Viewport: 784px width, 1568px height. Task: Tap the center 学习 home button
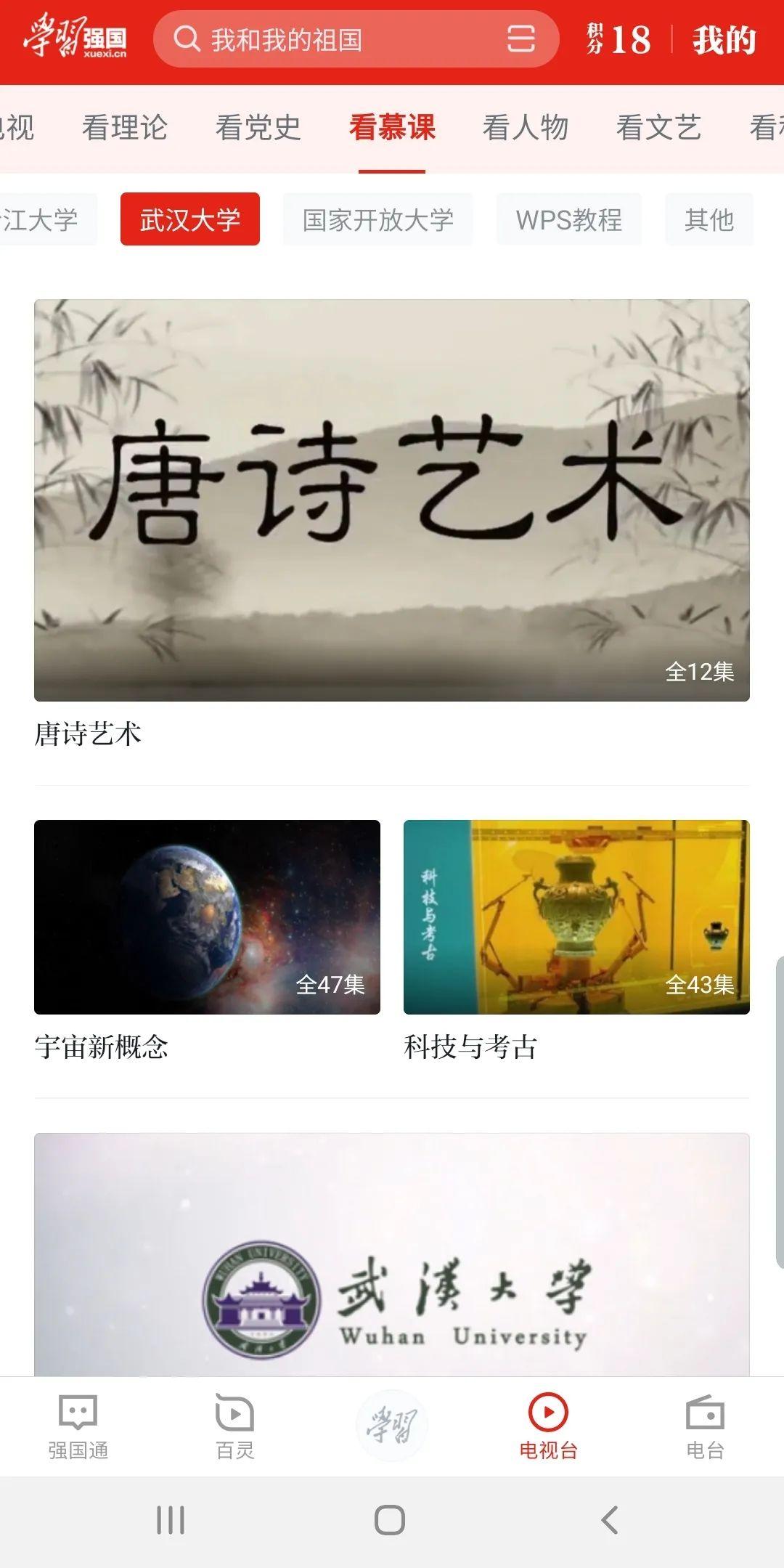[x=392, y=1425]
